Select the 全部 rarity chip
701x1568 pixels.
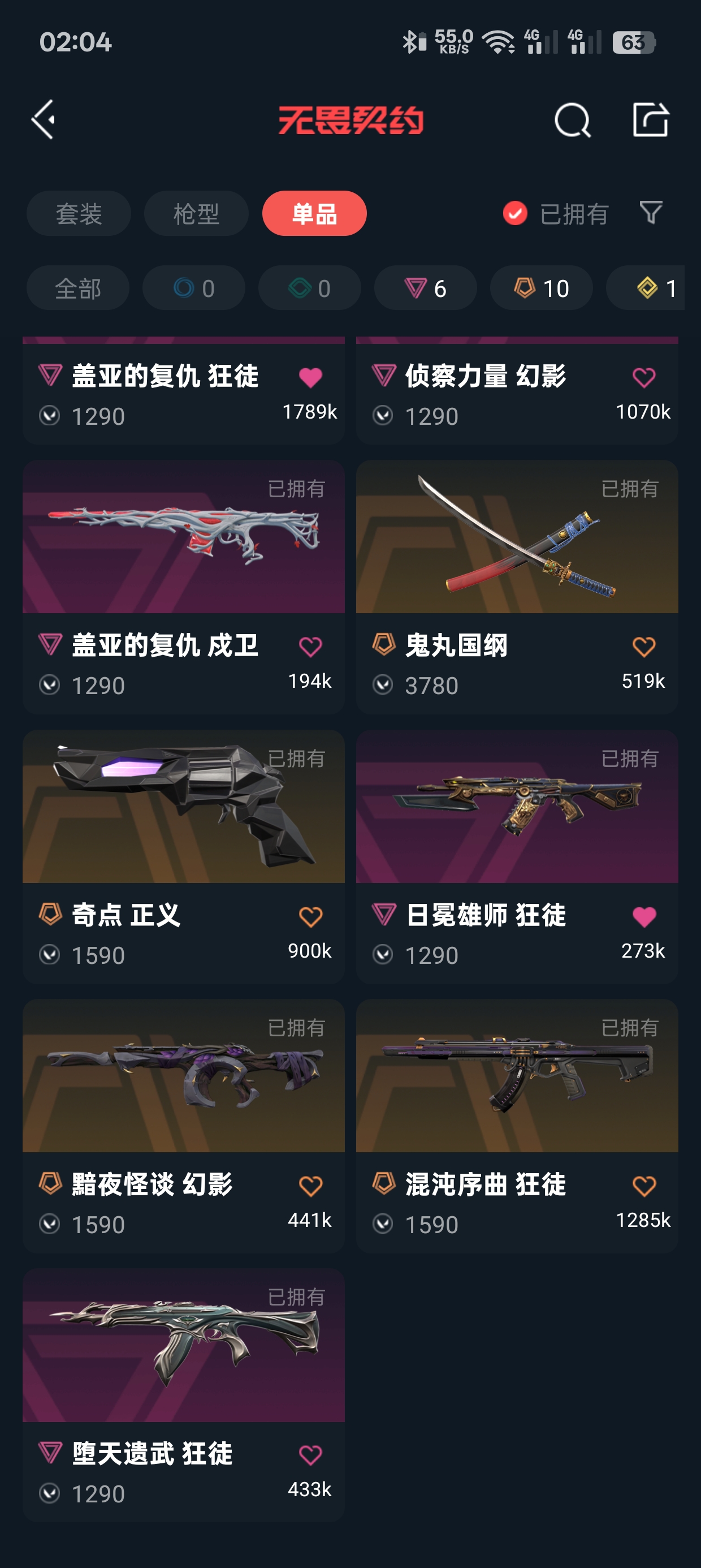78,288
